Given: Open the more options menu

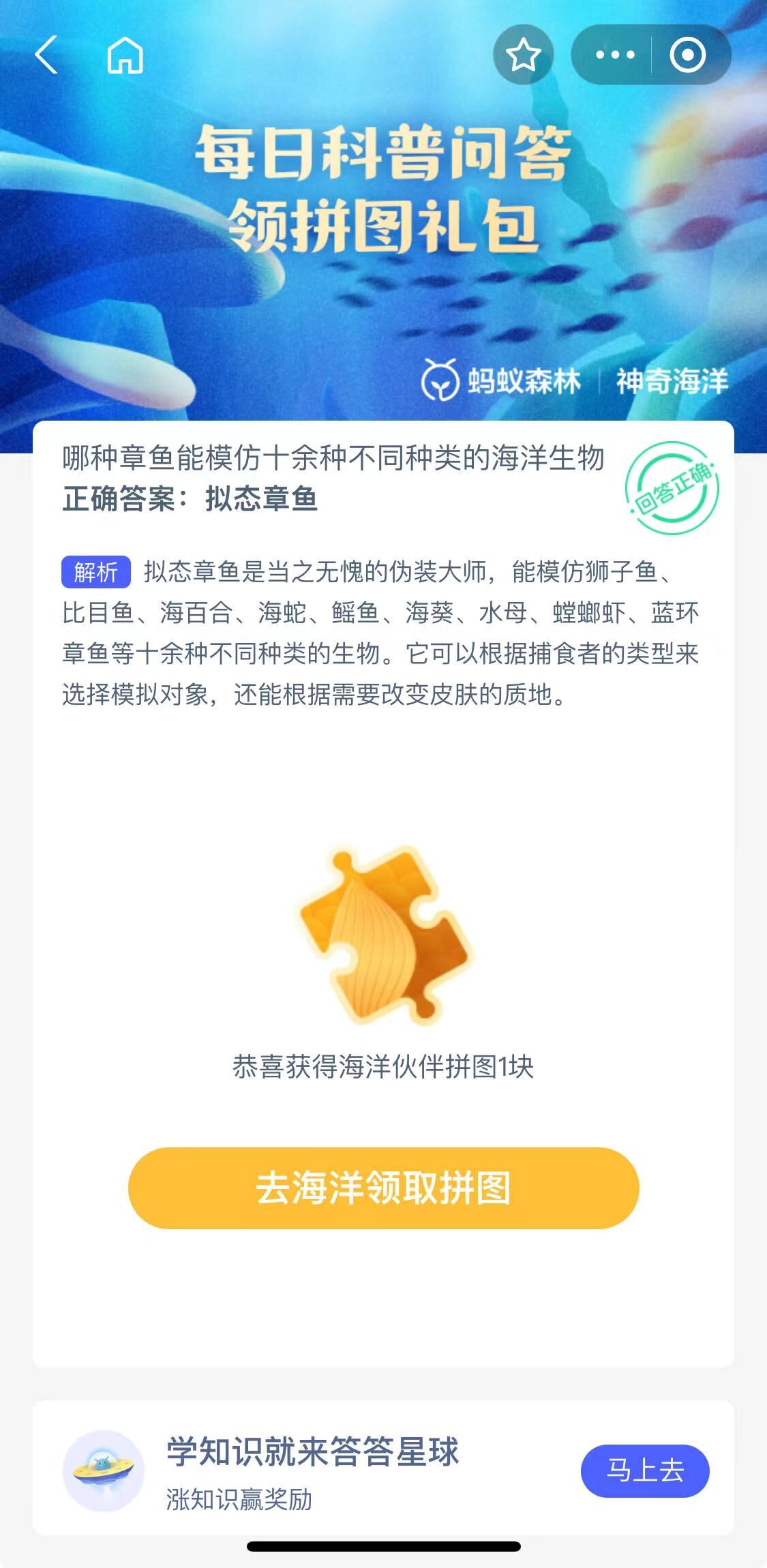Looking at the screenshot, I should pyautogui.click(x=616, y=56).
